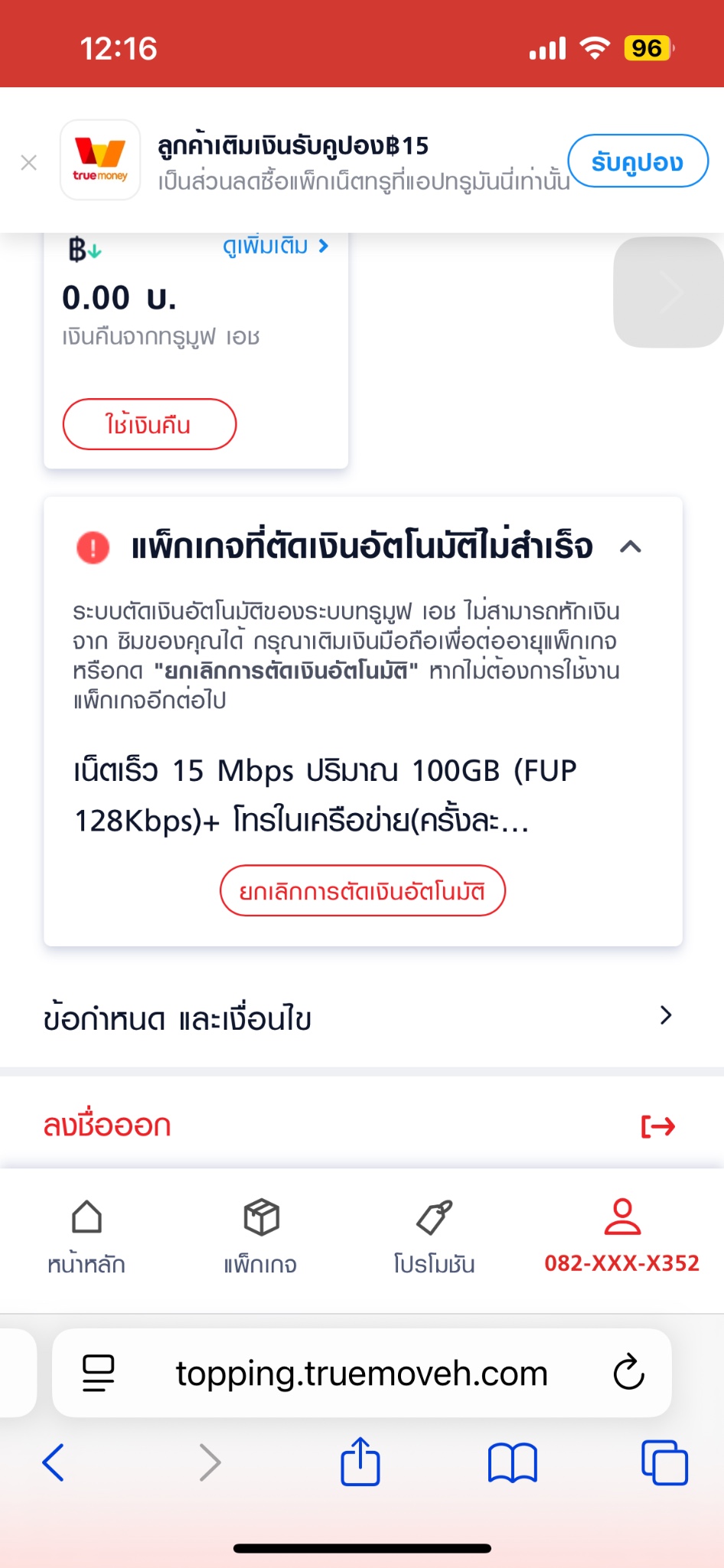Open the page settings icon in address bar
The image size is (724, 1568).
(x=99, y=1373)
